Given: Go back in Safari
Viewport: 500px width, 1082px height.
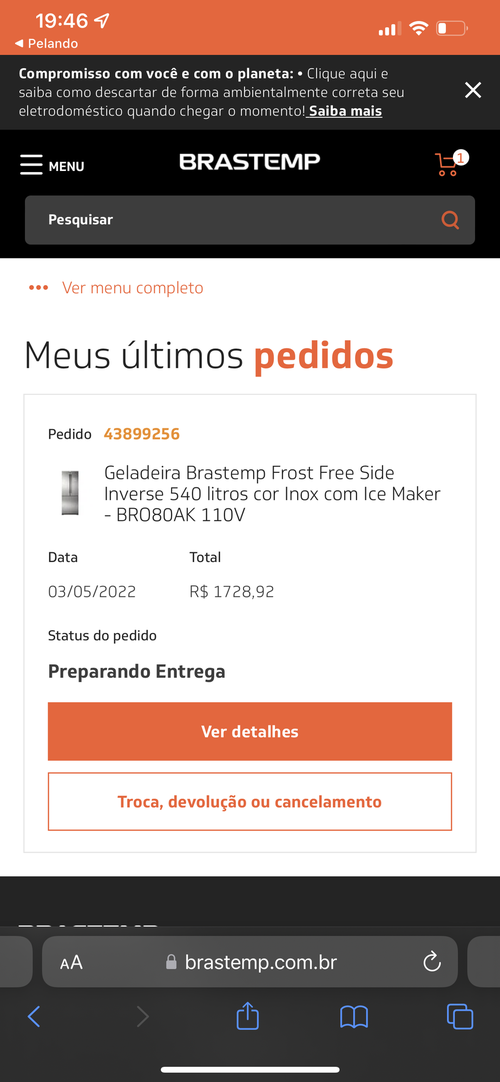Looking at the screenshot, I should (x=34, y=1016).
